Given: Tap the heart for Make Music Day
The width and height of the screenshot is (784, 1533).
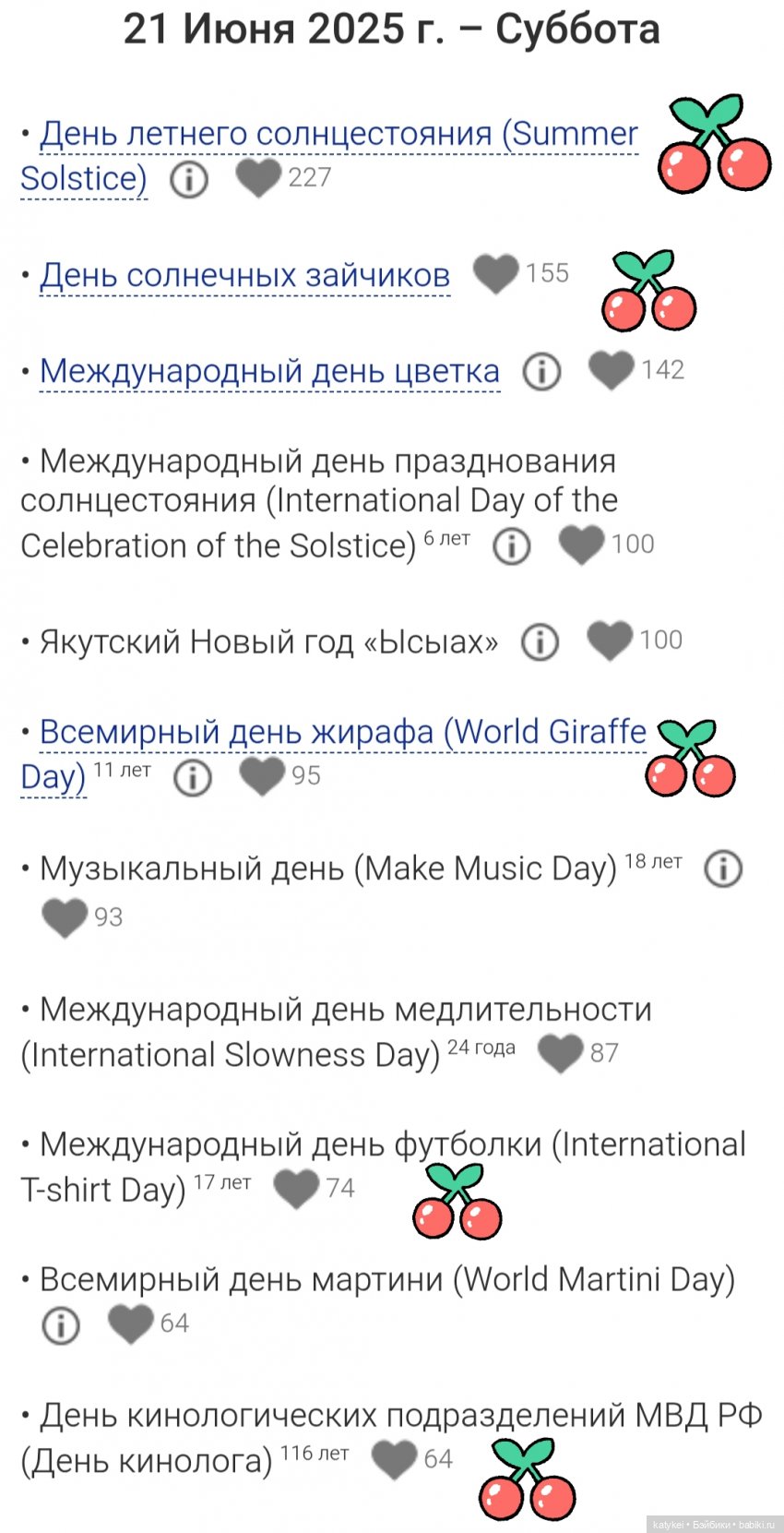Looking at the screenshot, I should pos(65,917).
